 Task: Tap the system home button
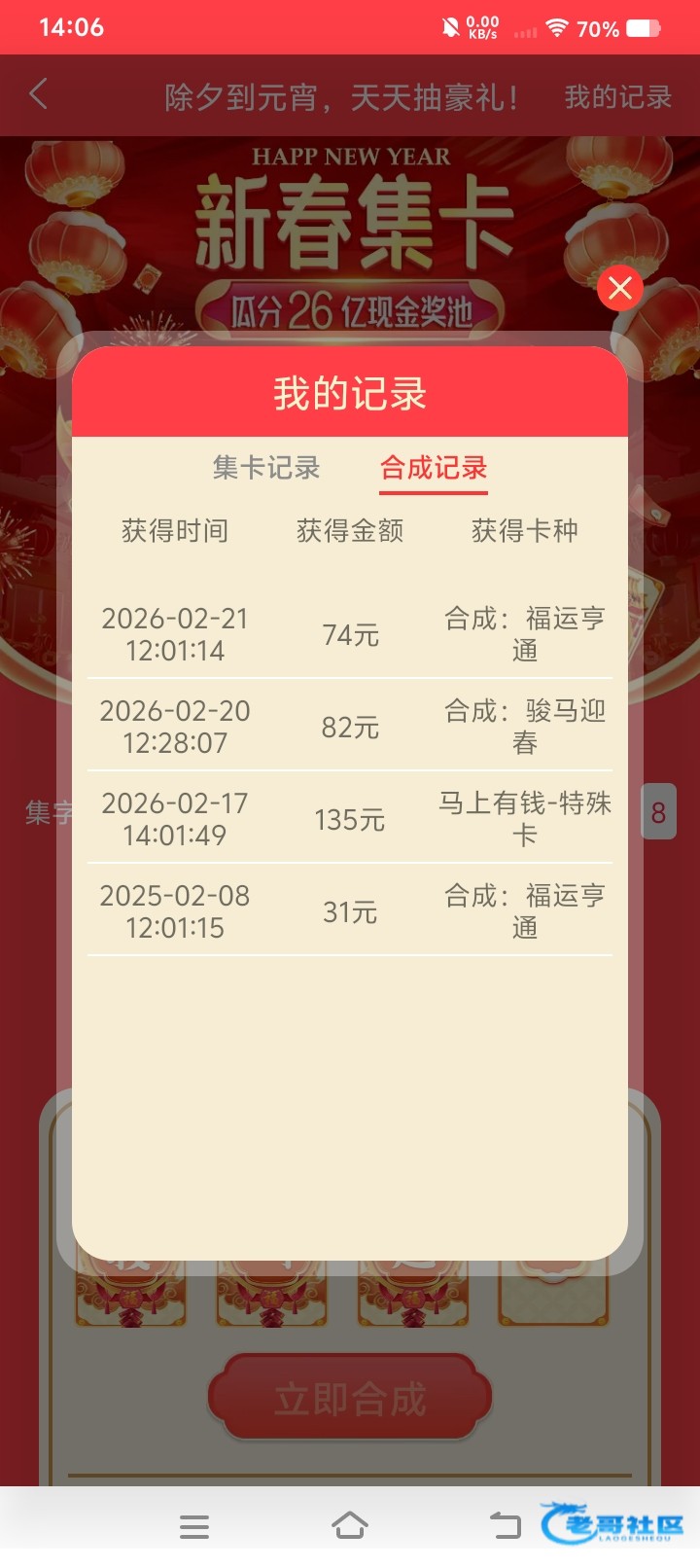(x=350, y=1525)
